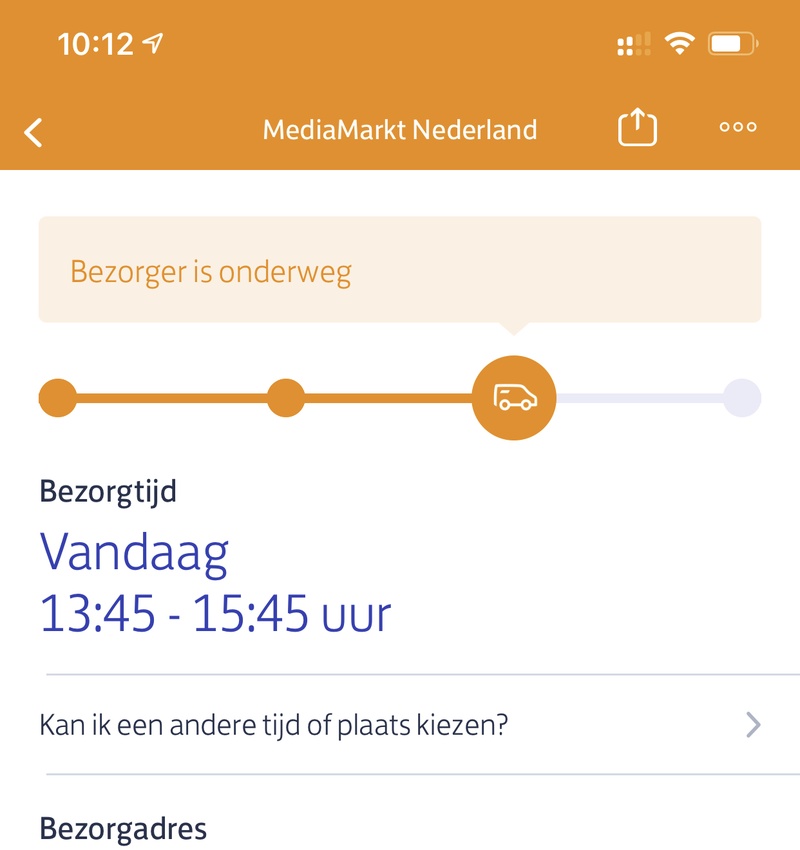Share this MediaMarkt delivery tracking
800x850 pixels.
(637, 128)
